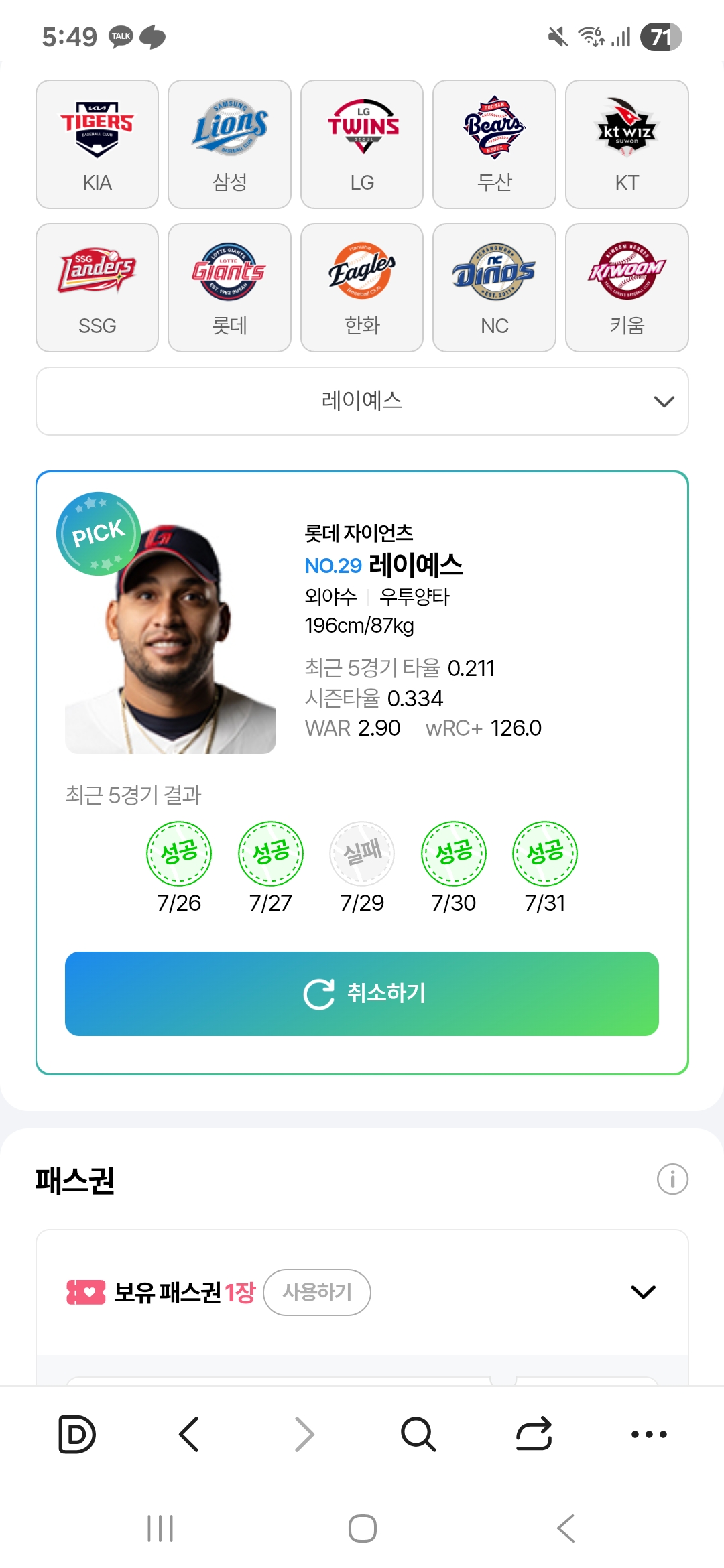Choose the 키움 Heroes team
Screen dimensions: 724x1568
[627, 287]
